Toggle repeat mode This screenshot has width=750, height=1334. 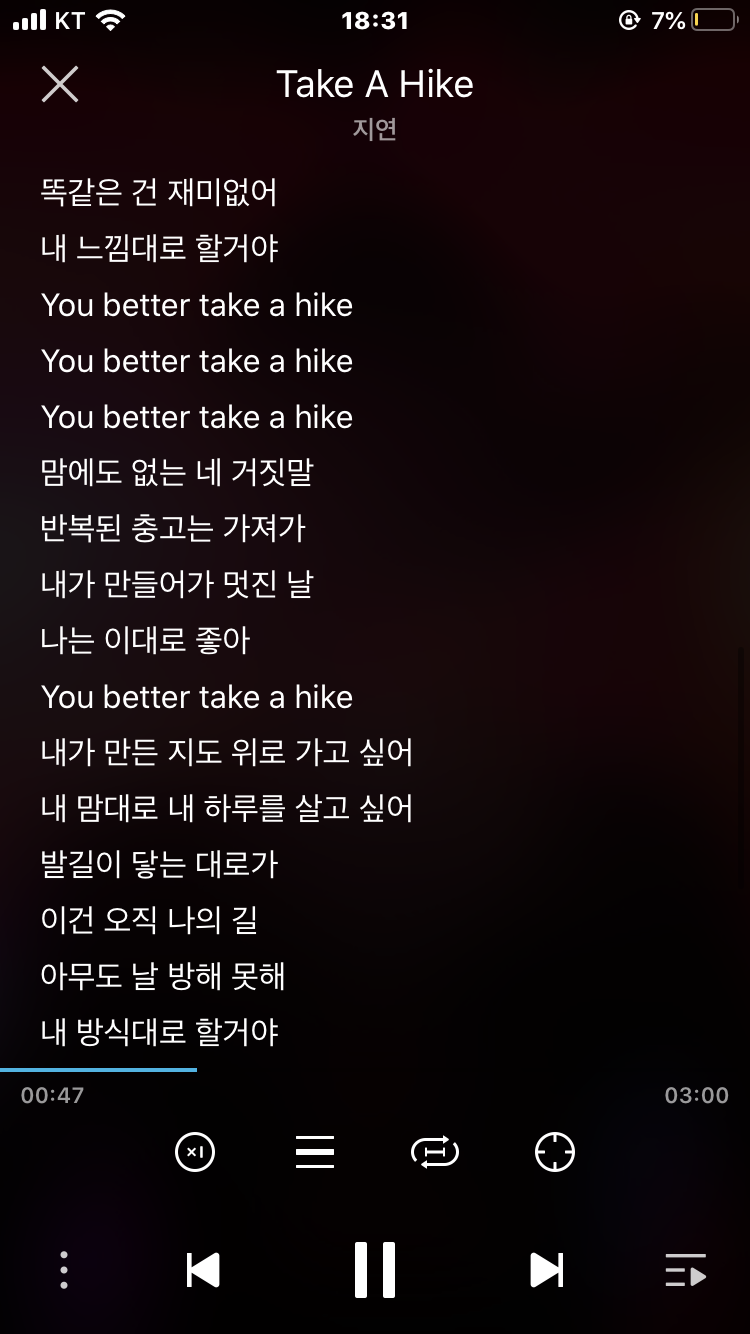point(435,1152)
